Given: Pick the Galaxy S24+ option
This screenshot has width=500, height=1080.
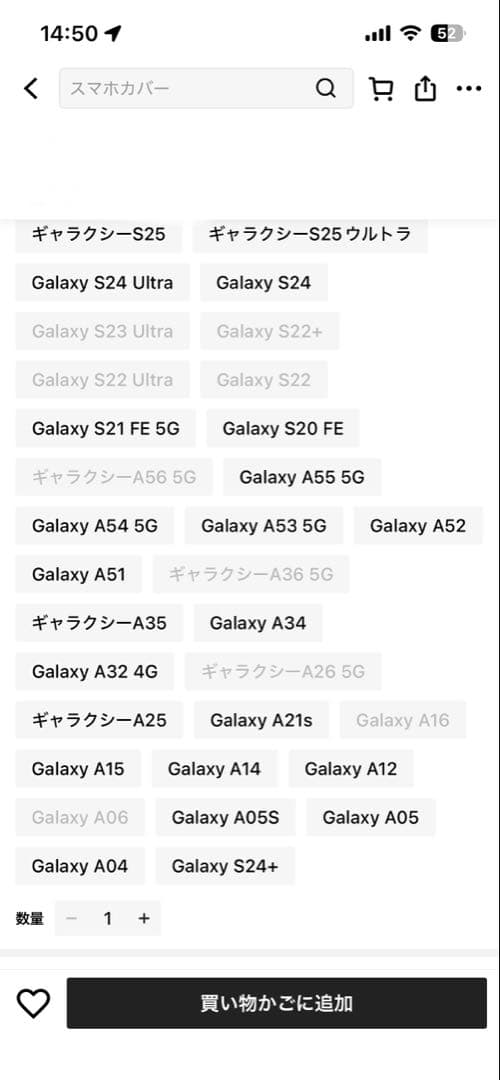Looking at the screenshot, I should (x=225, y=866).
